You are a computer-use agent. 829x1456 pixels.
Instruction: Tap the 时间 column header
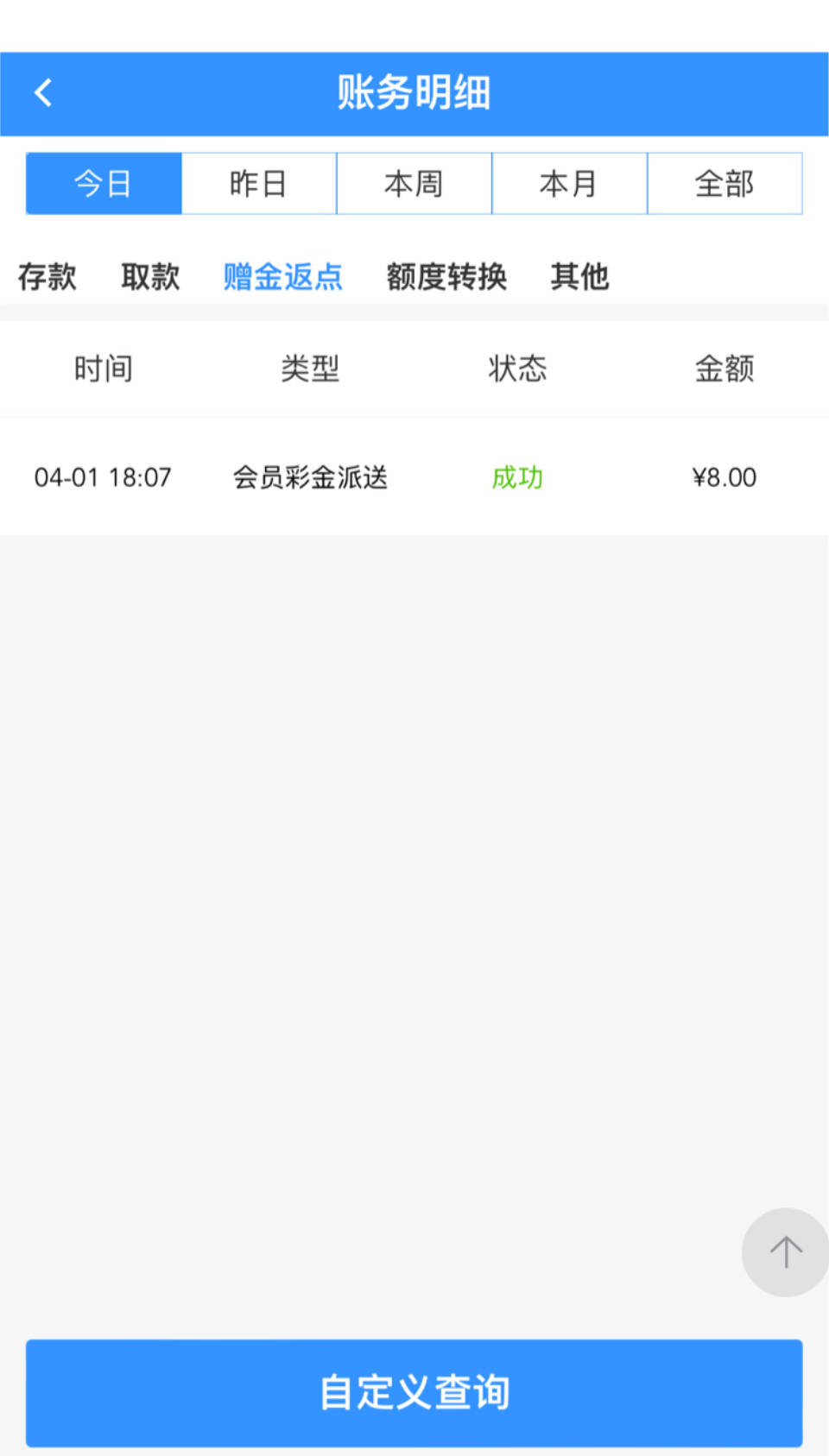(104, 369)
